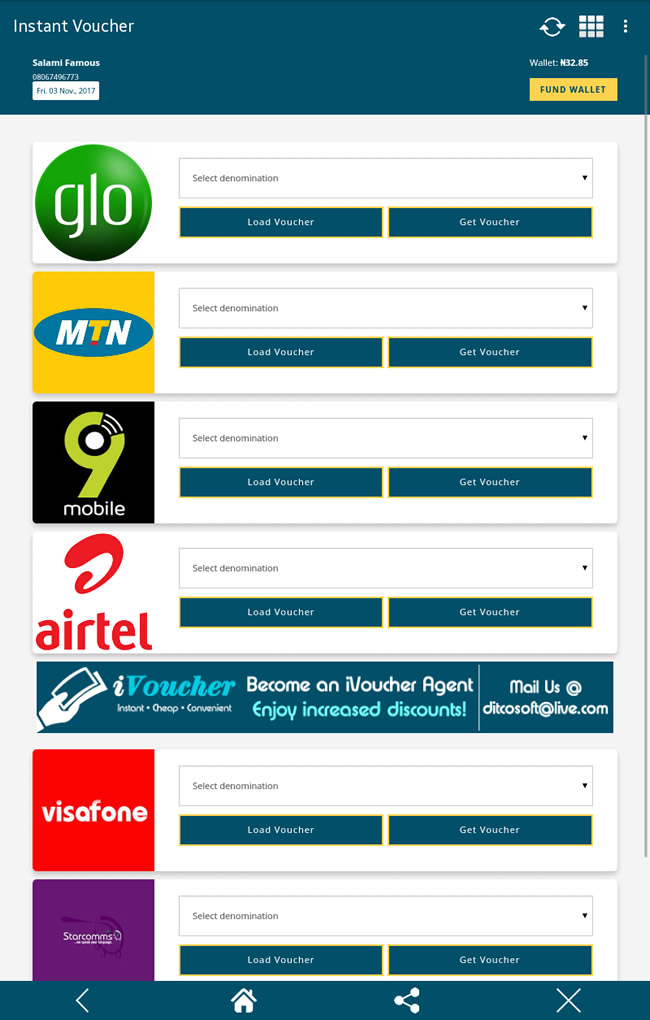Screen dimensions: 650x1020
Task: Expand the Glo denomination dropdown
Action: pos(385,178)
